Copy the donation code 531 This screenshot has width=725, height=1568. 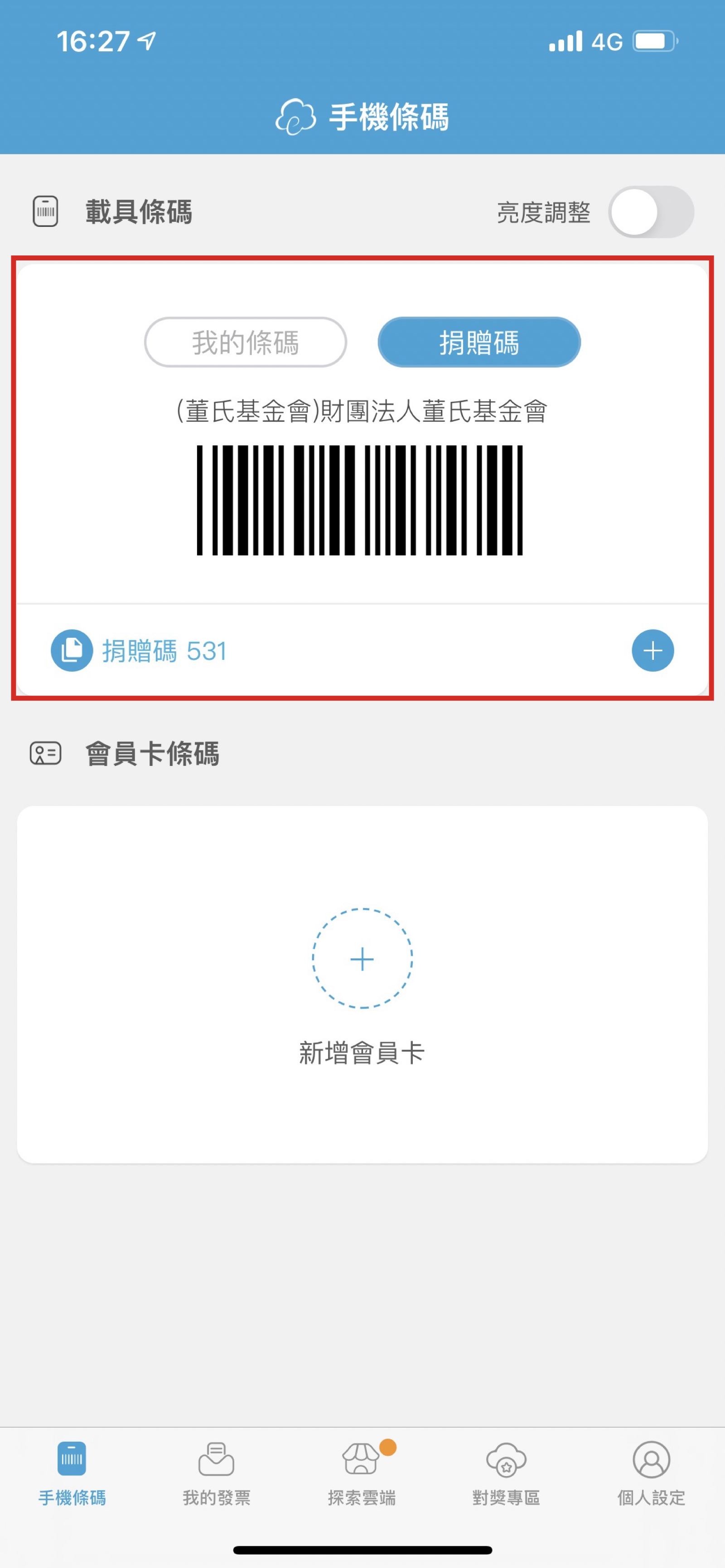click(x=72, y=650)
